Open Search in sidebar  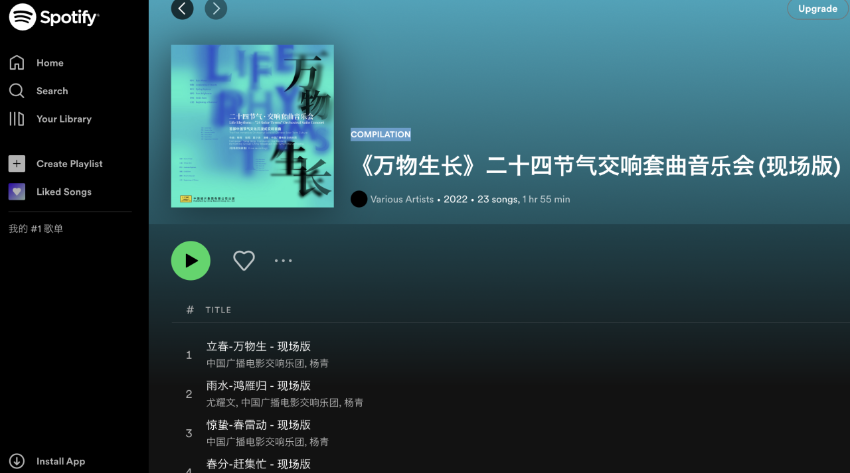click(51, 91)
